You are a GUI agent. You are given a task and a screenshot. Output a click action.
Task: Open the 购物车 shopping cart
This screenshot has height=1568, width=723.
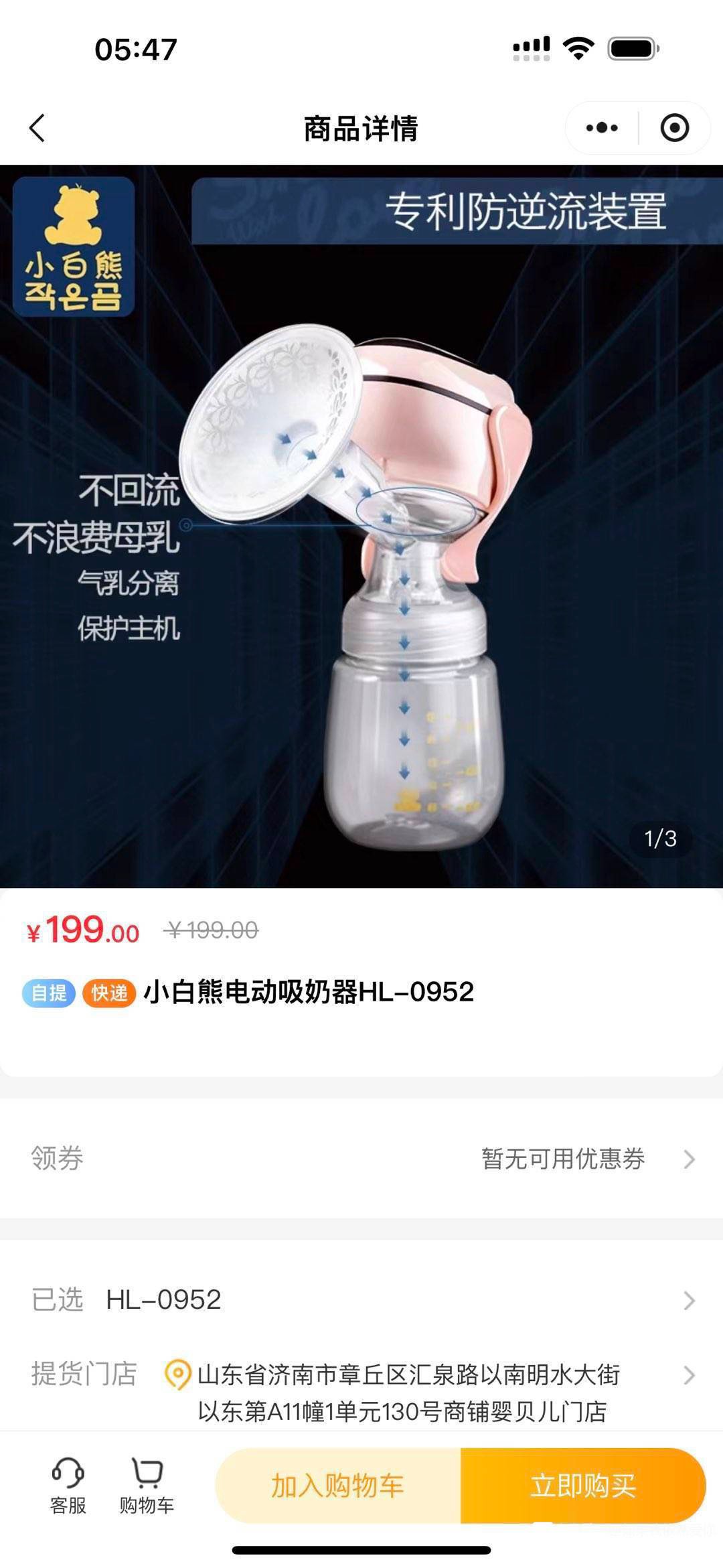(x=147, y=1486)
